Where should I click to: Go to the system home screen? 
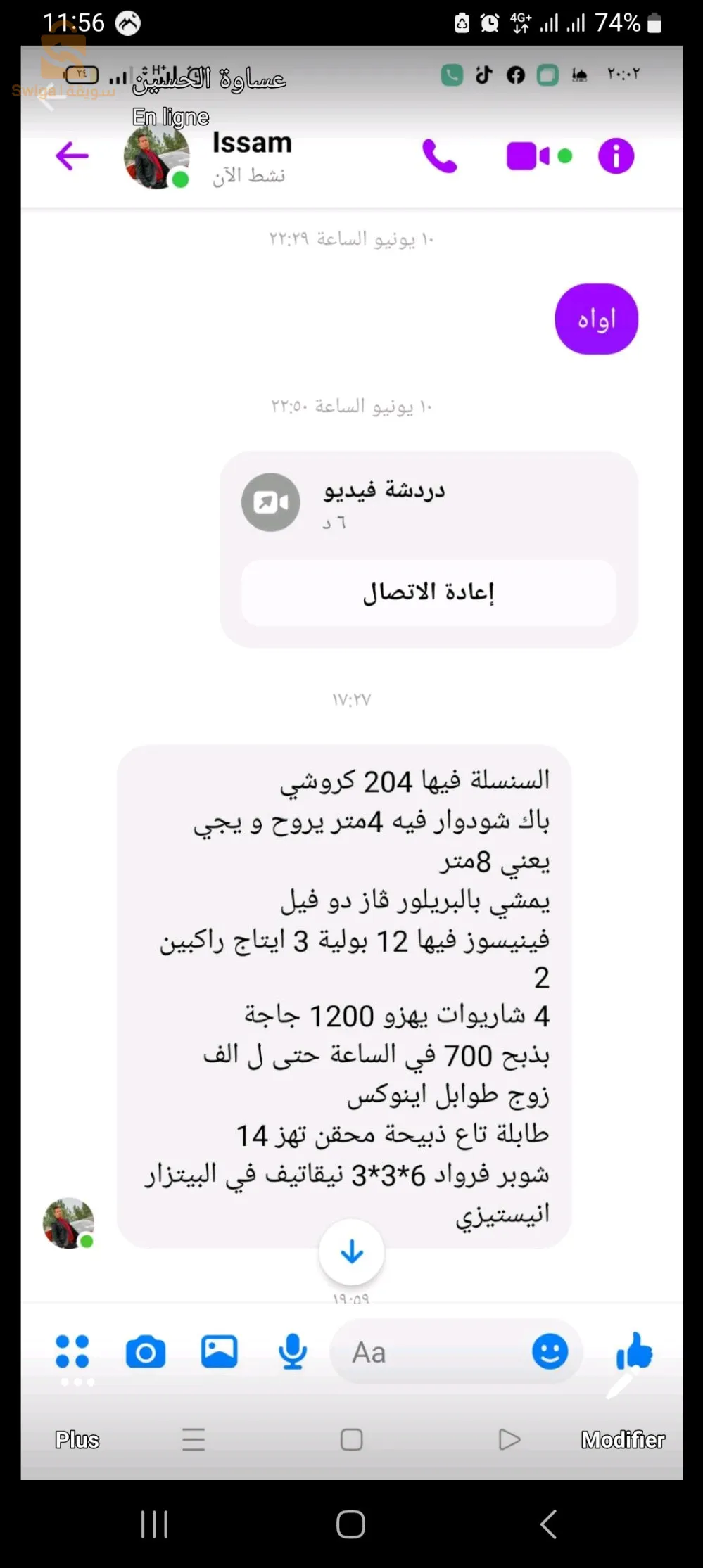point(350,1524)
